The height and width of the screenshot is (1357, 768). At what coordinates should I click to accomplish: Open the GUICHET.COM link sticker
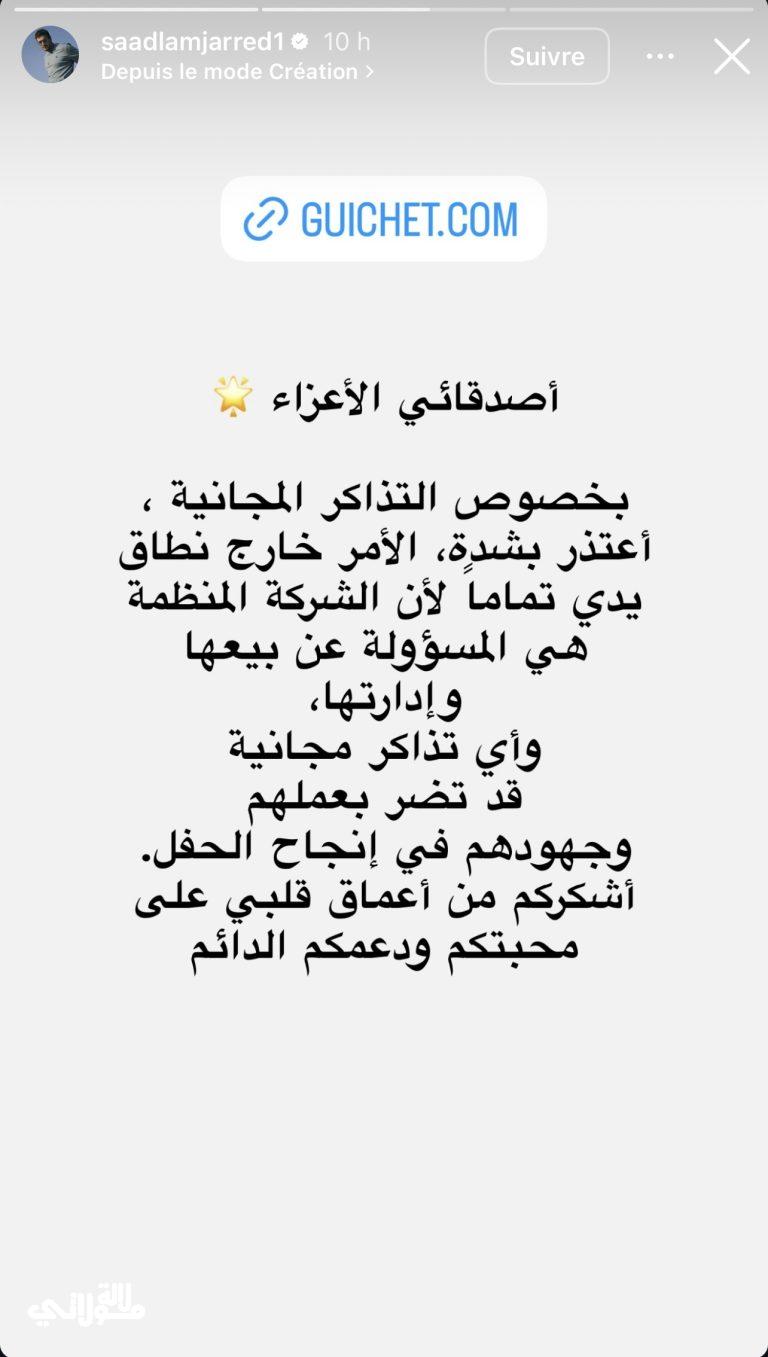coord(383,220)
